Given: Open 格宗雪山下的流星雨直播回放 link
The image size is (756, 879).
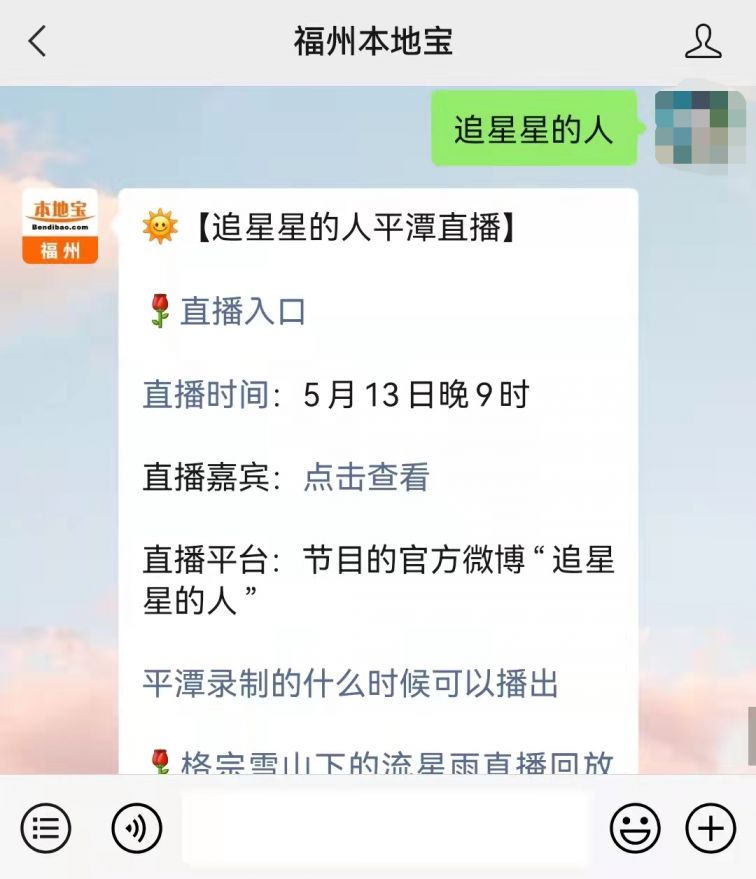Looking at the screenshot, I should coord(395,762).
